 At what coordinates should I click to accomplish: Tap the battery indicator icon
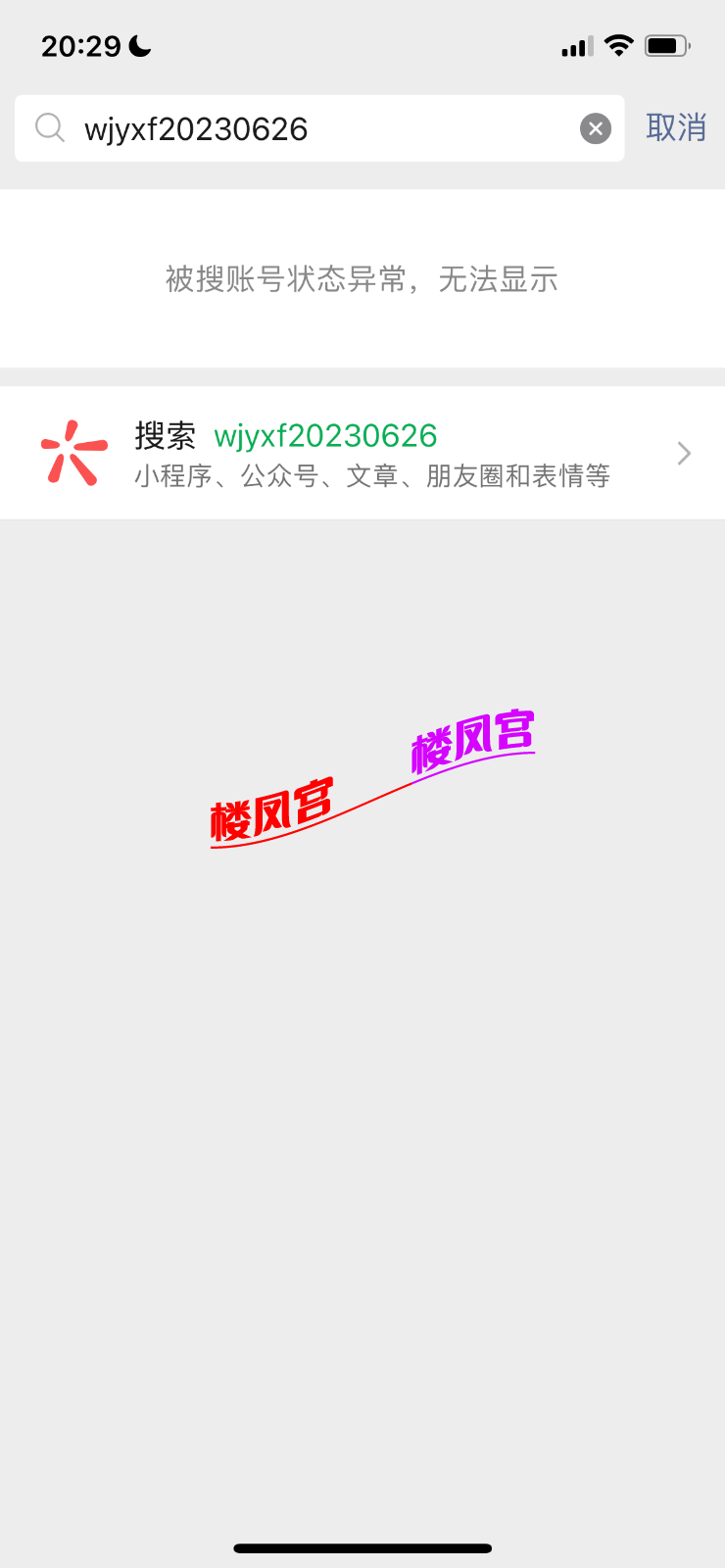point(665,44)
